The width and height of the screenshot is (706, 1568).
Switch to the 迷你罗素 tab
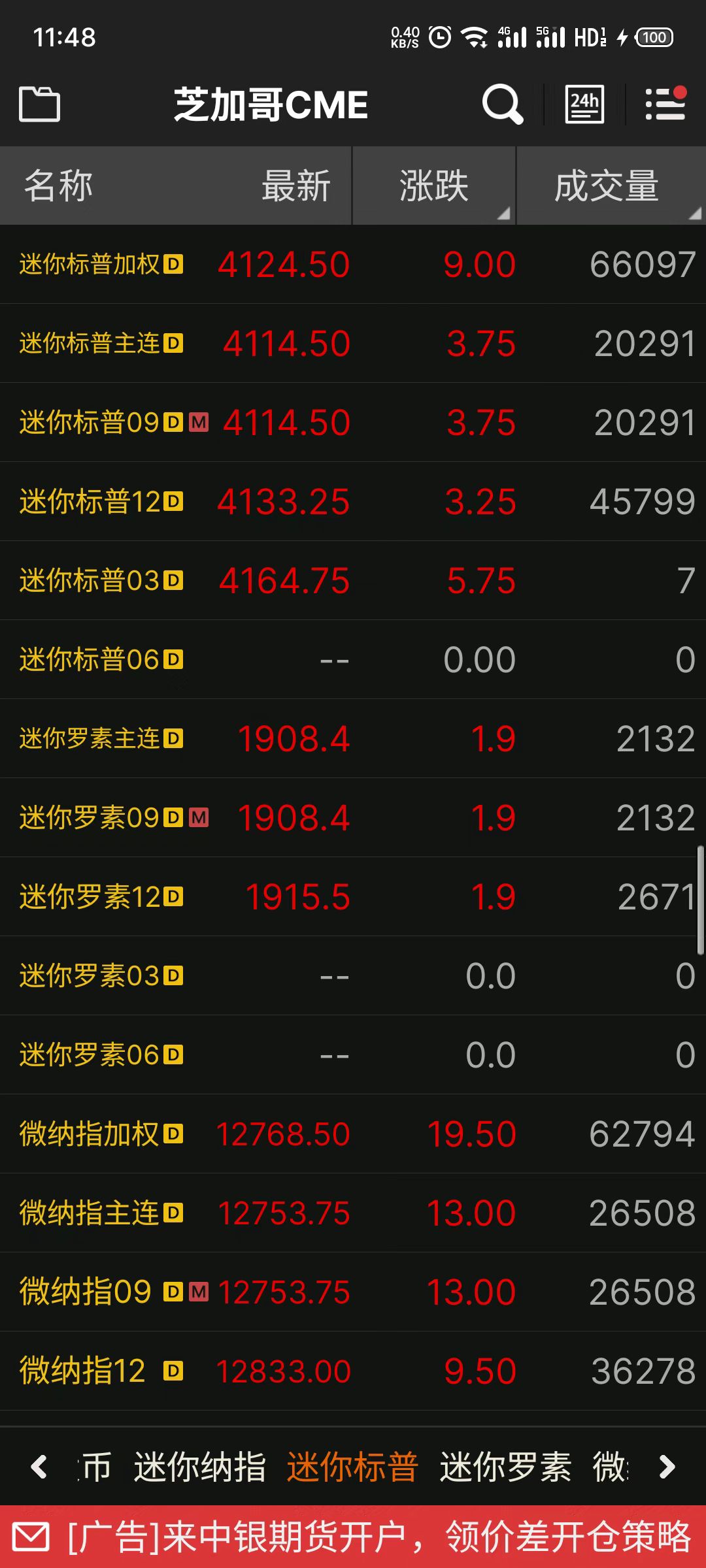[505, 1467]
